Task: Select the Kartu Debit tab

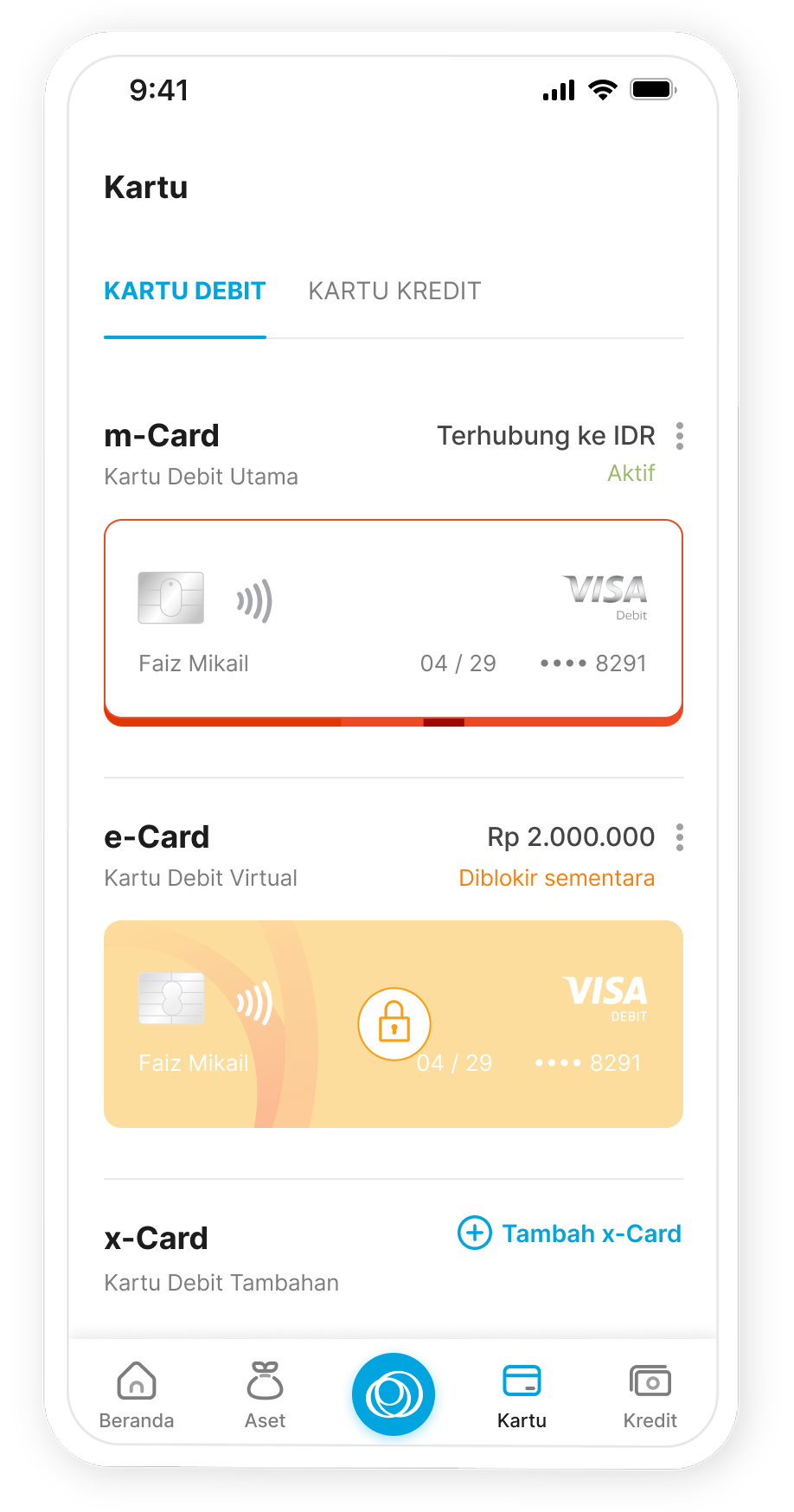Action: coord(184,292)
